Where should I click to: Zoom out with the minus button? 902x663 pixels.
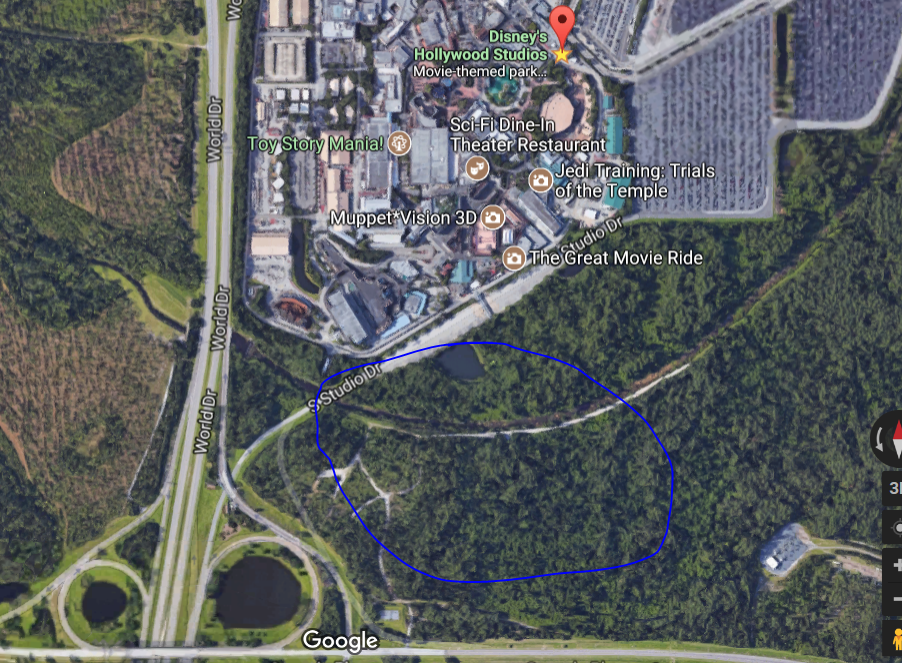point(894,600)
